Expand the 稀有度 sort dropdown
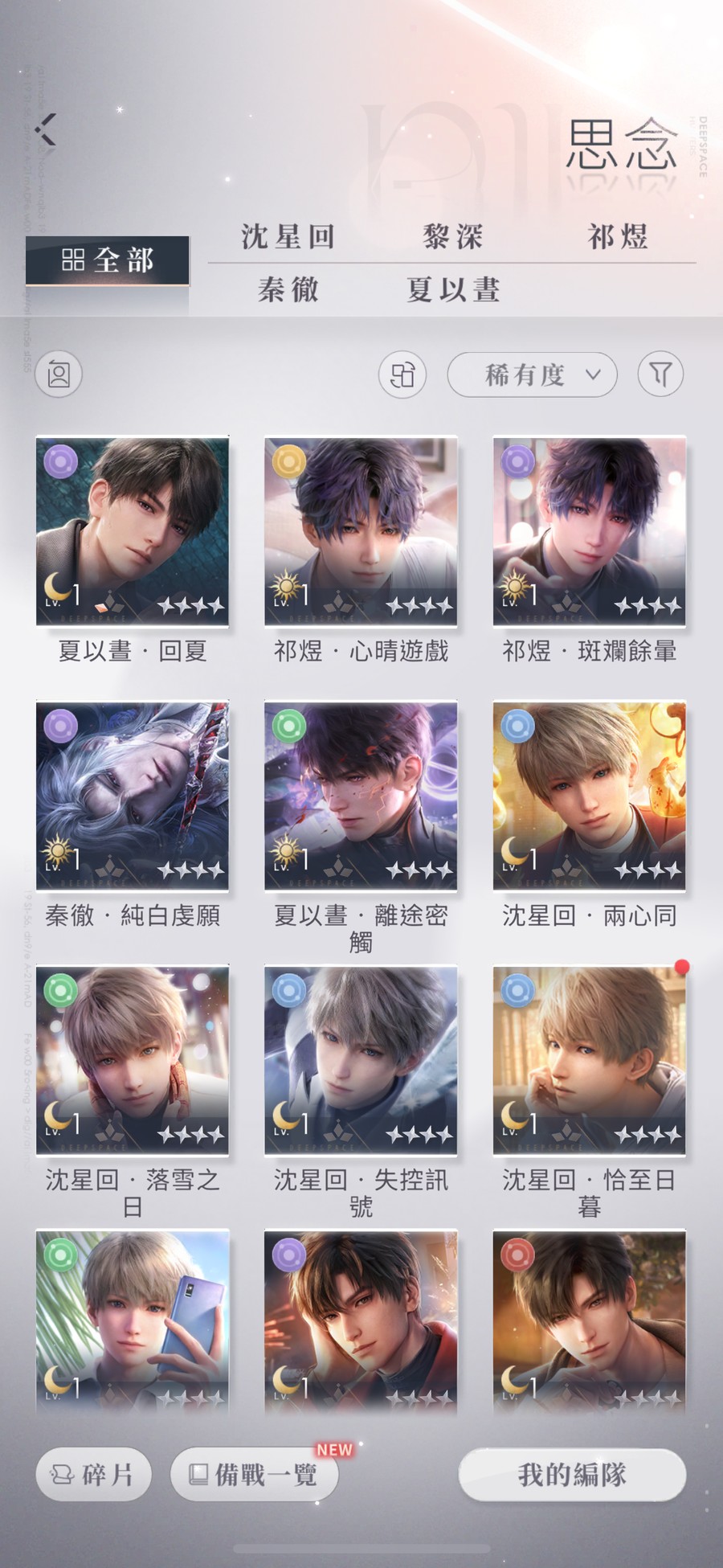723x1568 pixels. (532, 375)
